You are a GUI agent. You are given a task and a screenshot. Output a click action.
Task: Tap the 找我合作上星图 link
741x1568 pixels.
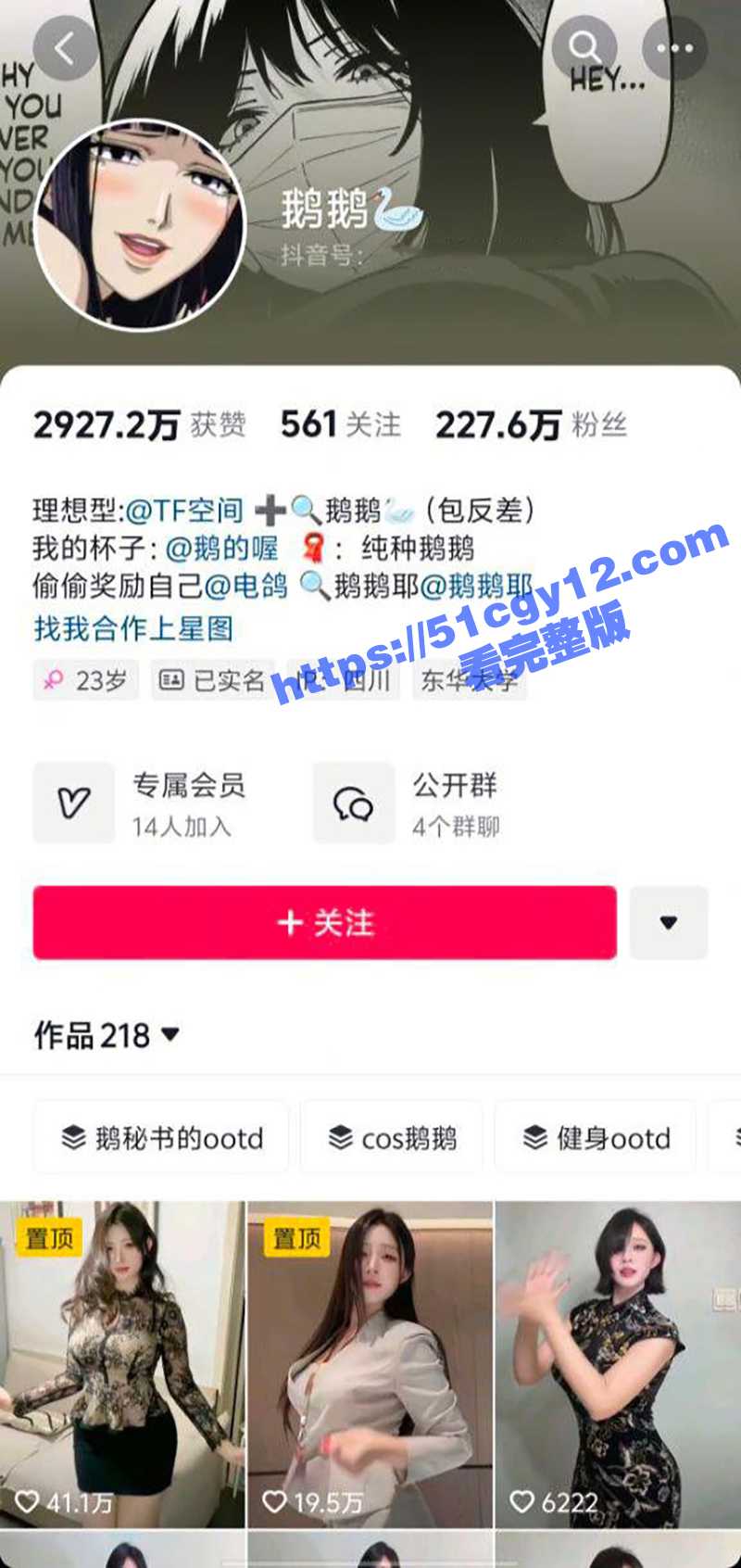(x=133, y=629)
